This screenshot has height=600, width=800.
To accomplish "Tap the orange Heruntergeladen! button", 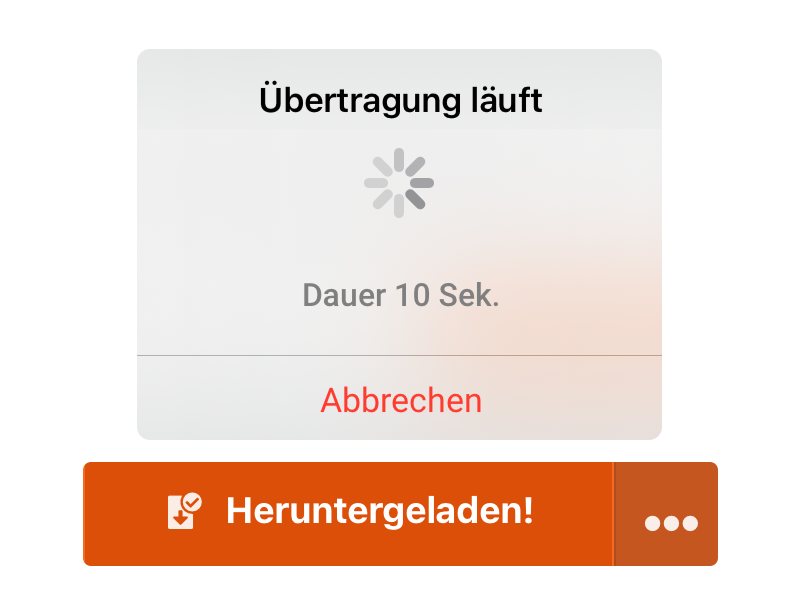I will coord(348,513).
